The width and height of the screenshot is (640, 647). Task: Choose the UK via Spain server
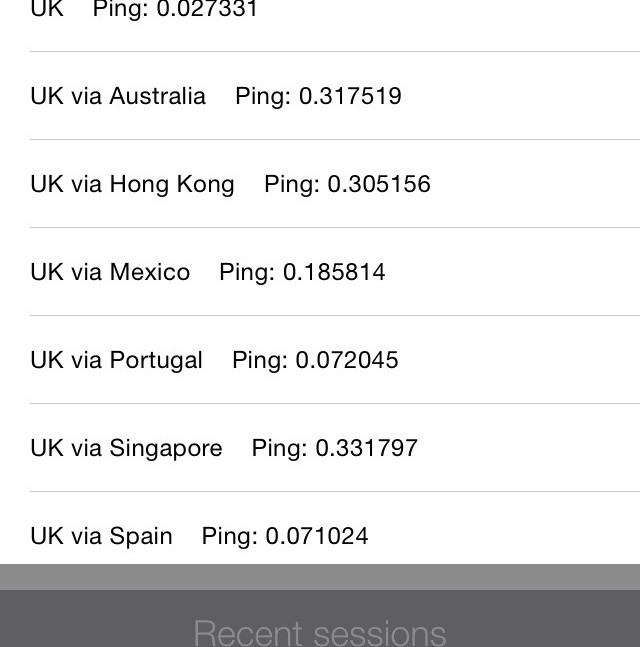tap(199, 536)
